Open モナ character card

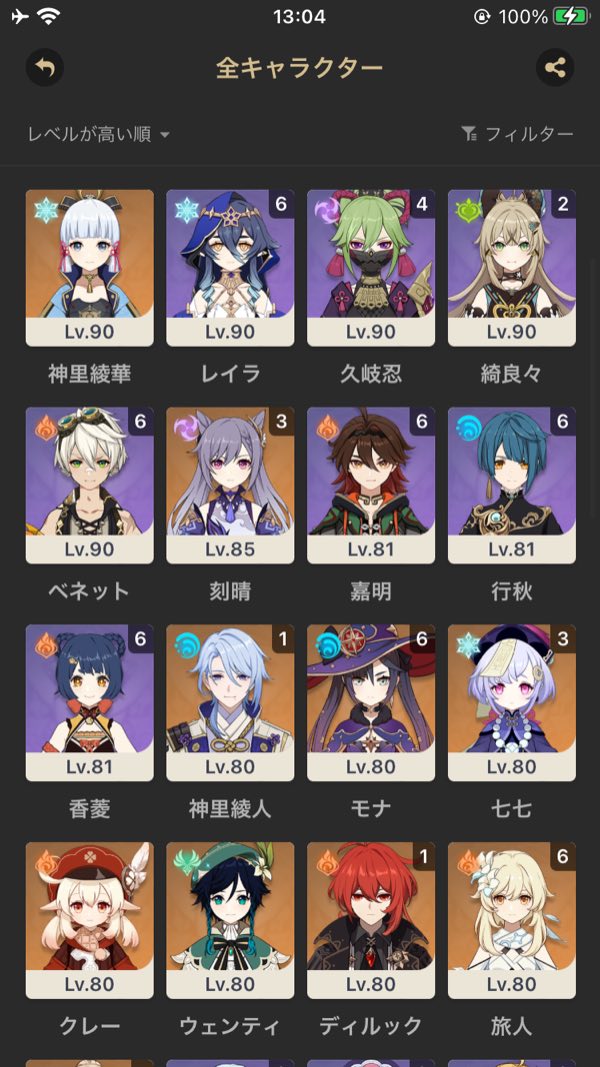(x=371, y=702)
